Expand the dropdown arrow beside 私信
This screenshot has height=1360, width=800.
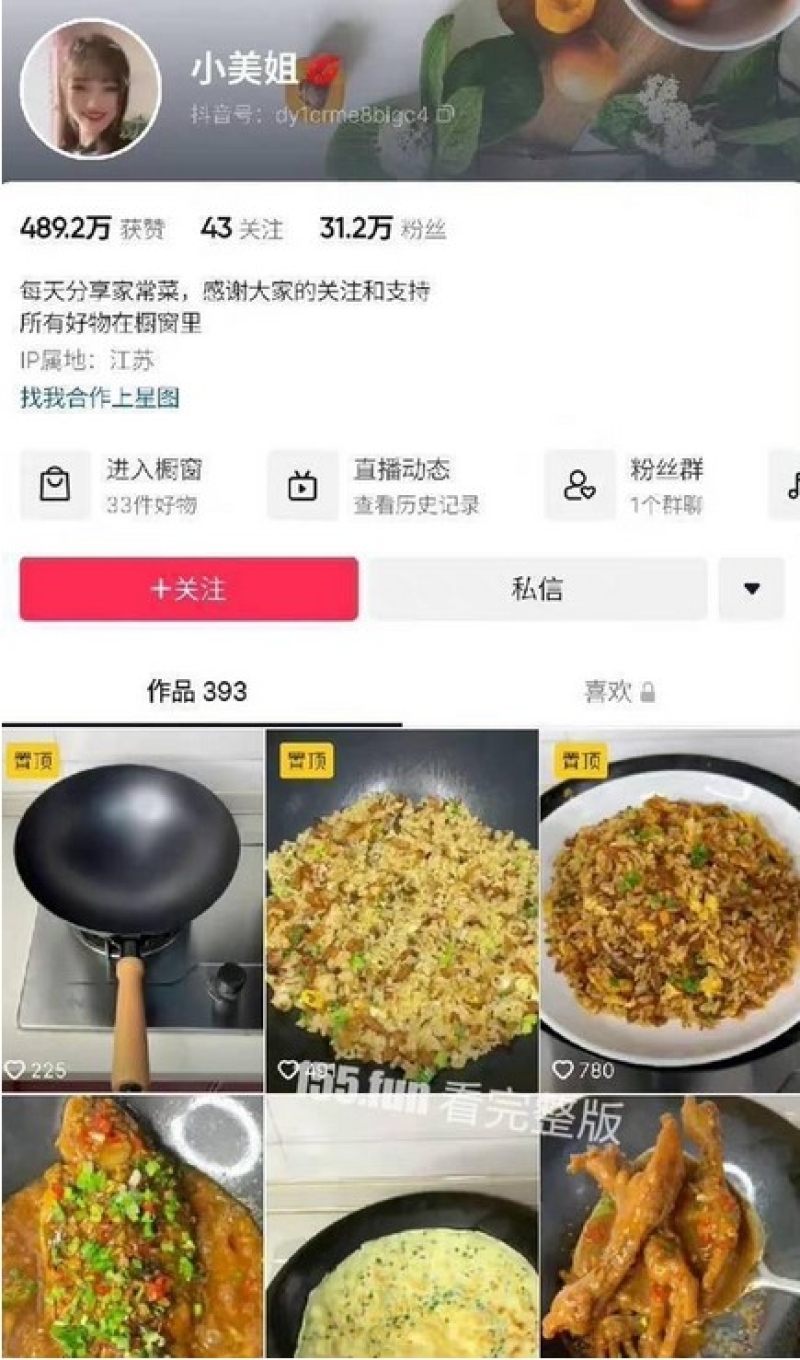point(751,589)
